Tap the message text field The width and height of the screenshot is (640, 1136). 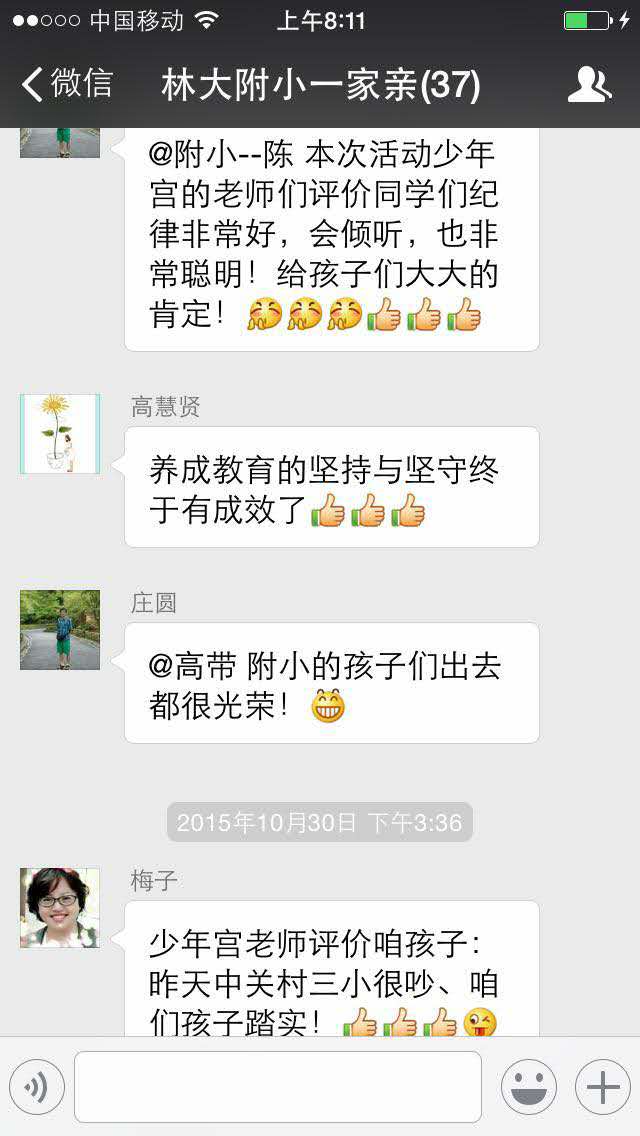(x=277, y=1087)
